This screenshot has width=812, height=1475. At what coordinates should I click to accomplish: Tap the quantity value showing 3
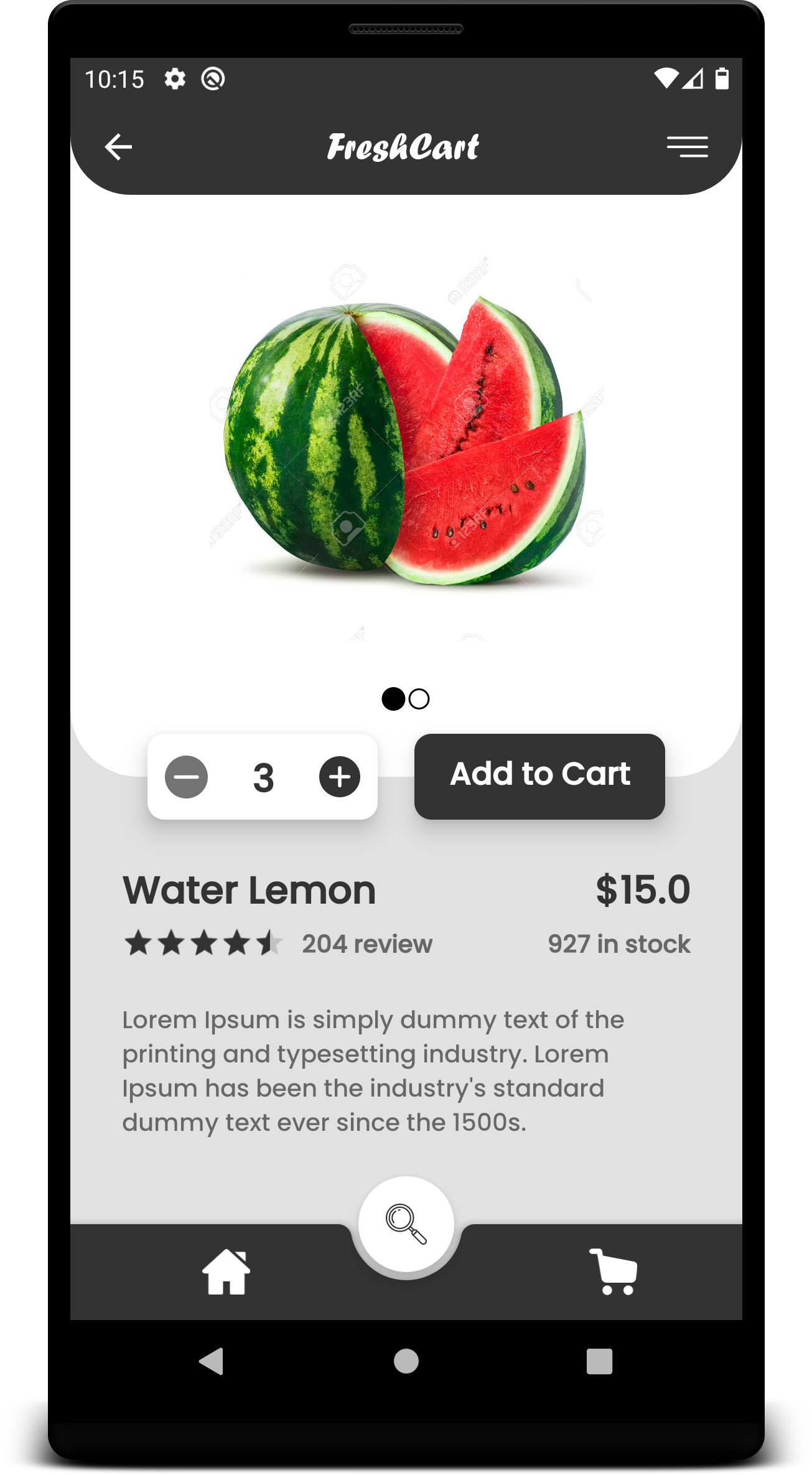263,777
